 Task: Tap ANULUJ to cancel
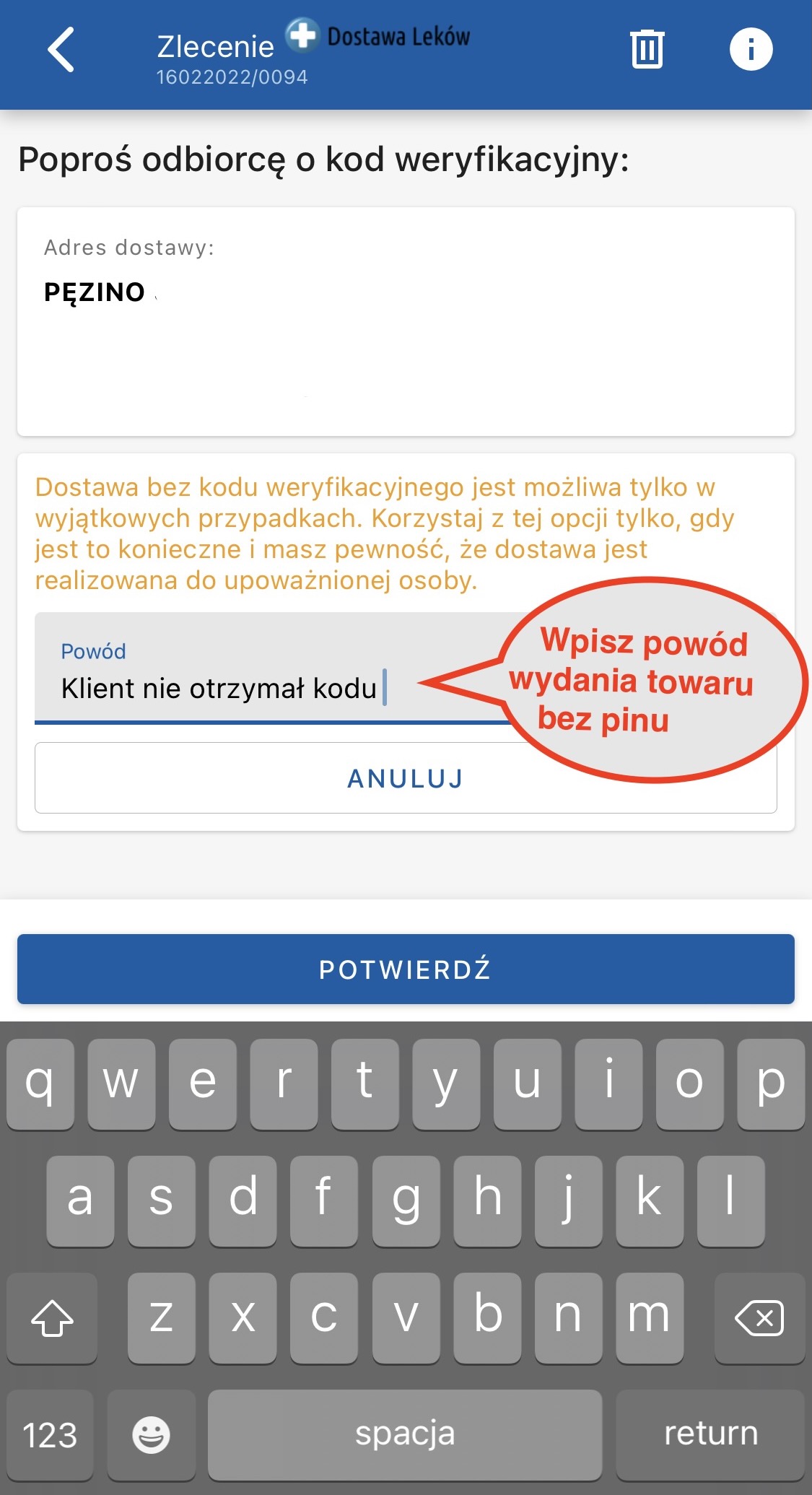pos(406,778)
